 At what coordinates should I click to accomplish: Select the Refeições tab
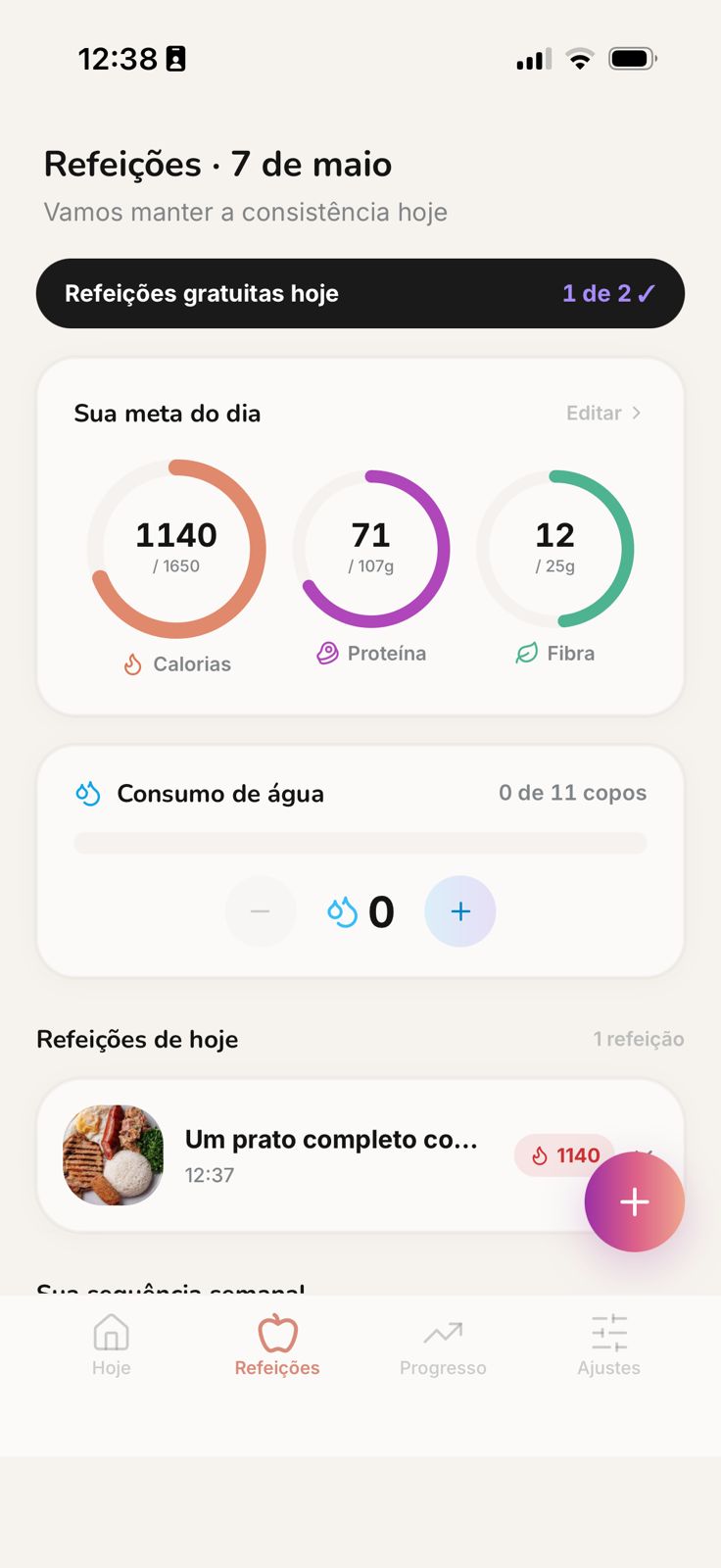(x=277, y=1346)
